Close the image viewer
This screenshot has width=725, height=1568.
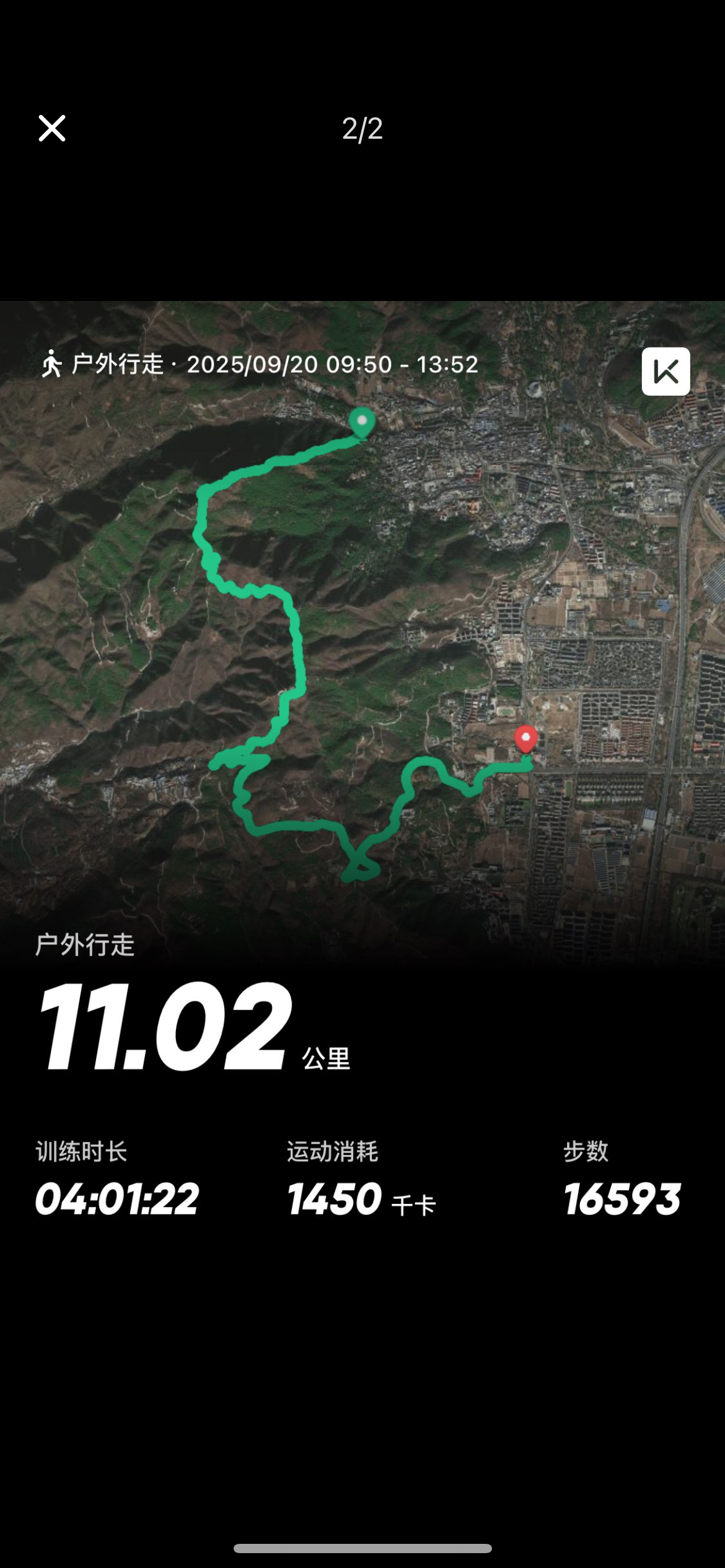52,128
